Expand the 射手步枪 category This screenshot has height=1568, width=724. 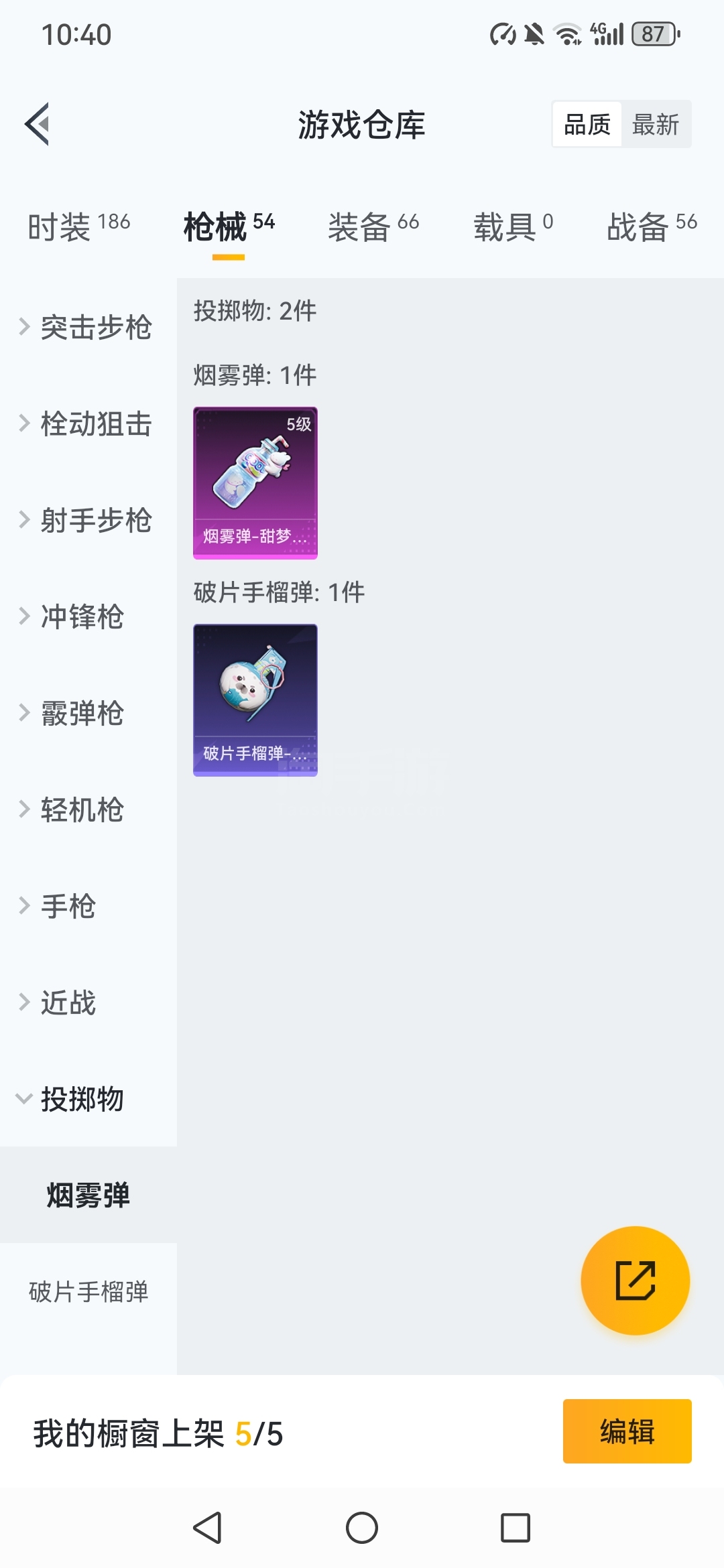click(x=87, y=520)
